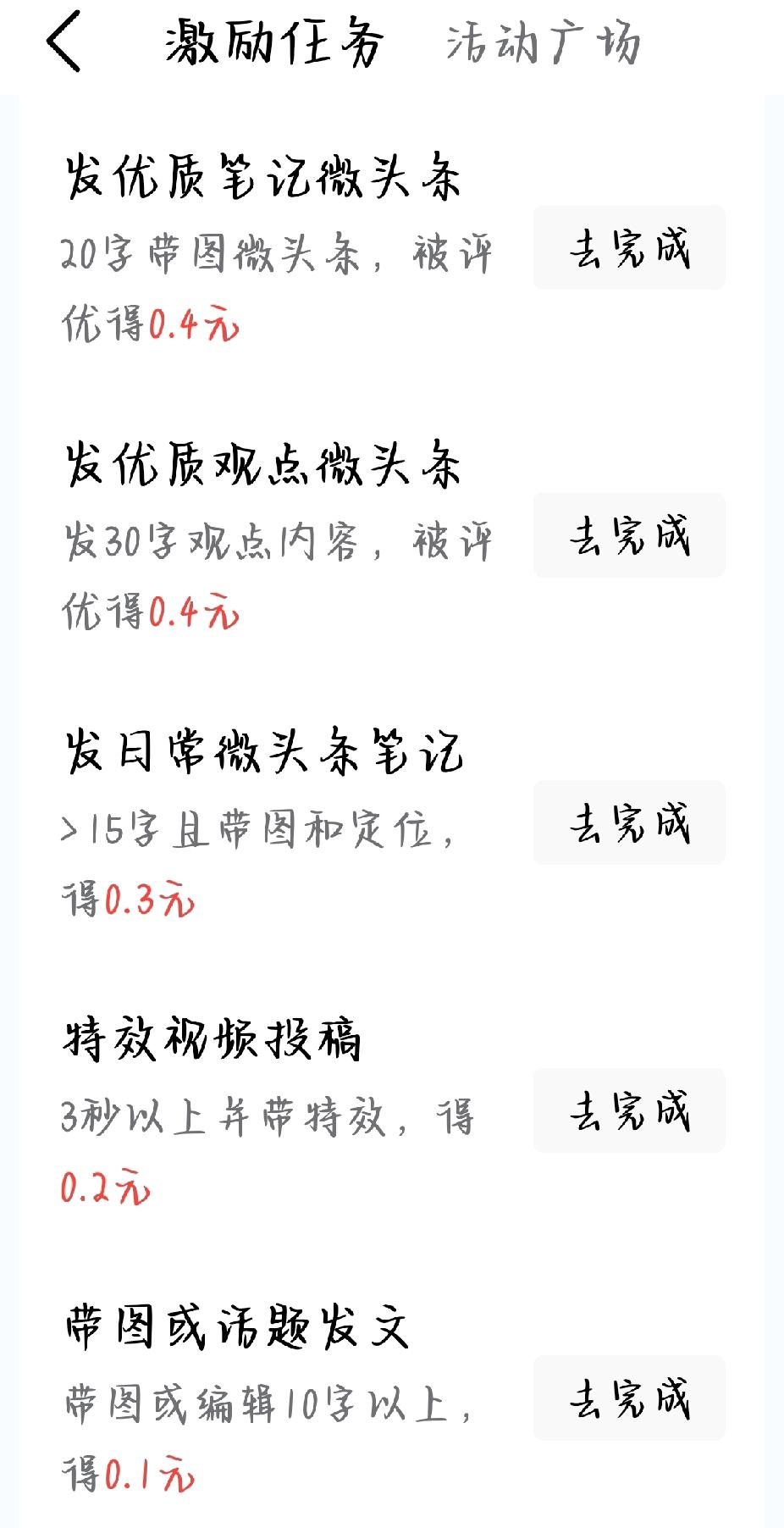Image resolution: width=784 pixels, height=1528 pixels.
Task: Click 去完成 for 带图或话题发文 task
Action: coord(630,1400)
